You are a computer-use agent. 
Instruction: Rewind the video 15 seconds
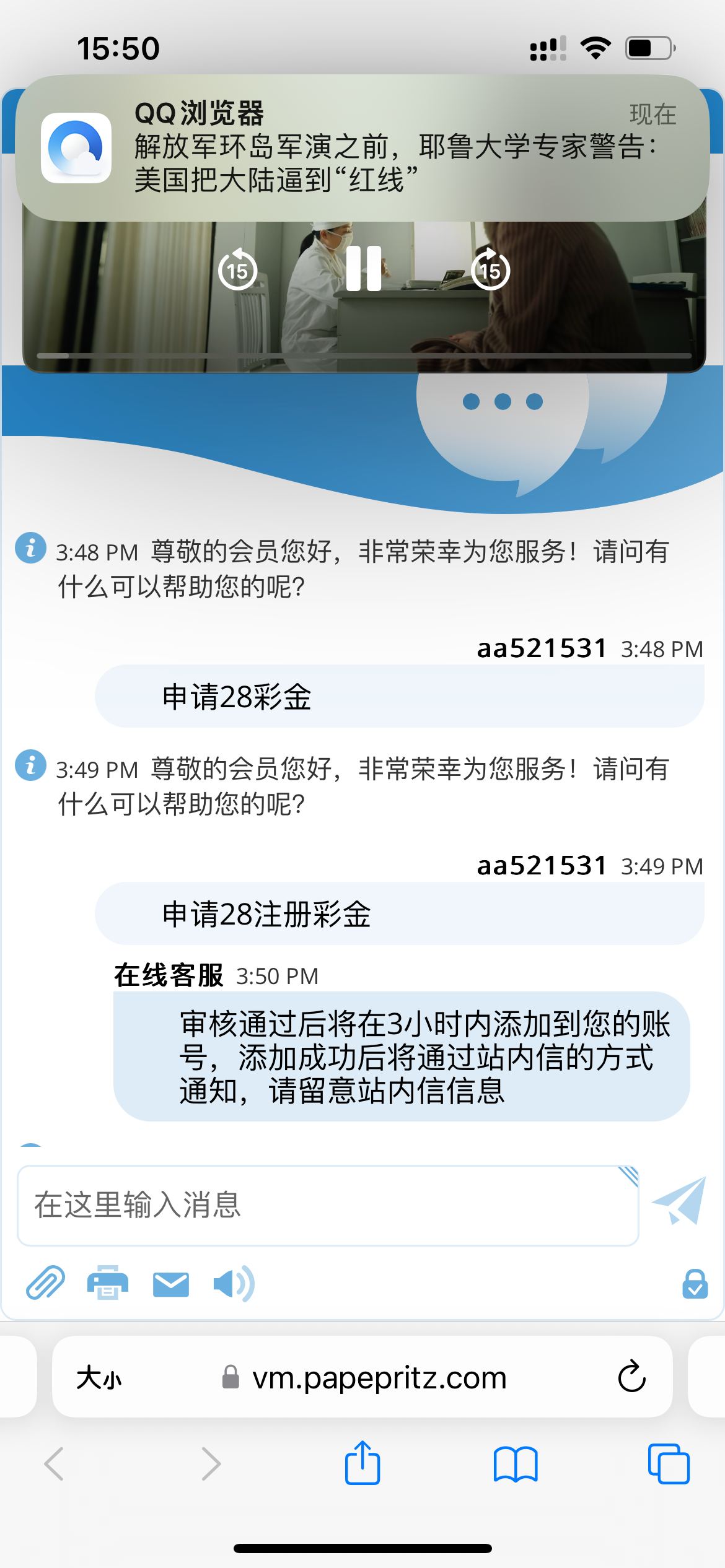pyautogui.click(x=237, y=269)
